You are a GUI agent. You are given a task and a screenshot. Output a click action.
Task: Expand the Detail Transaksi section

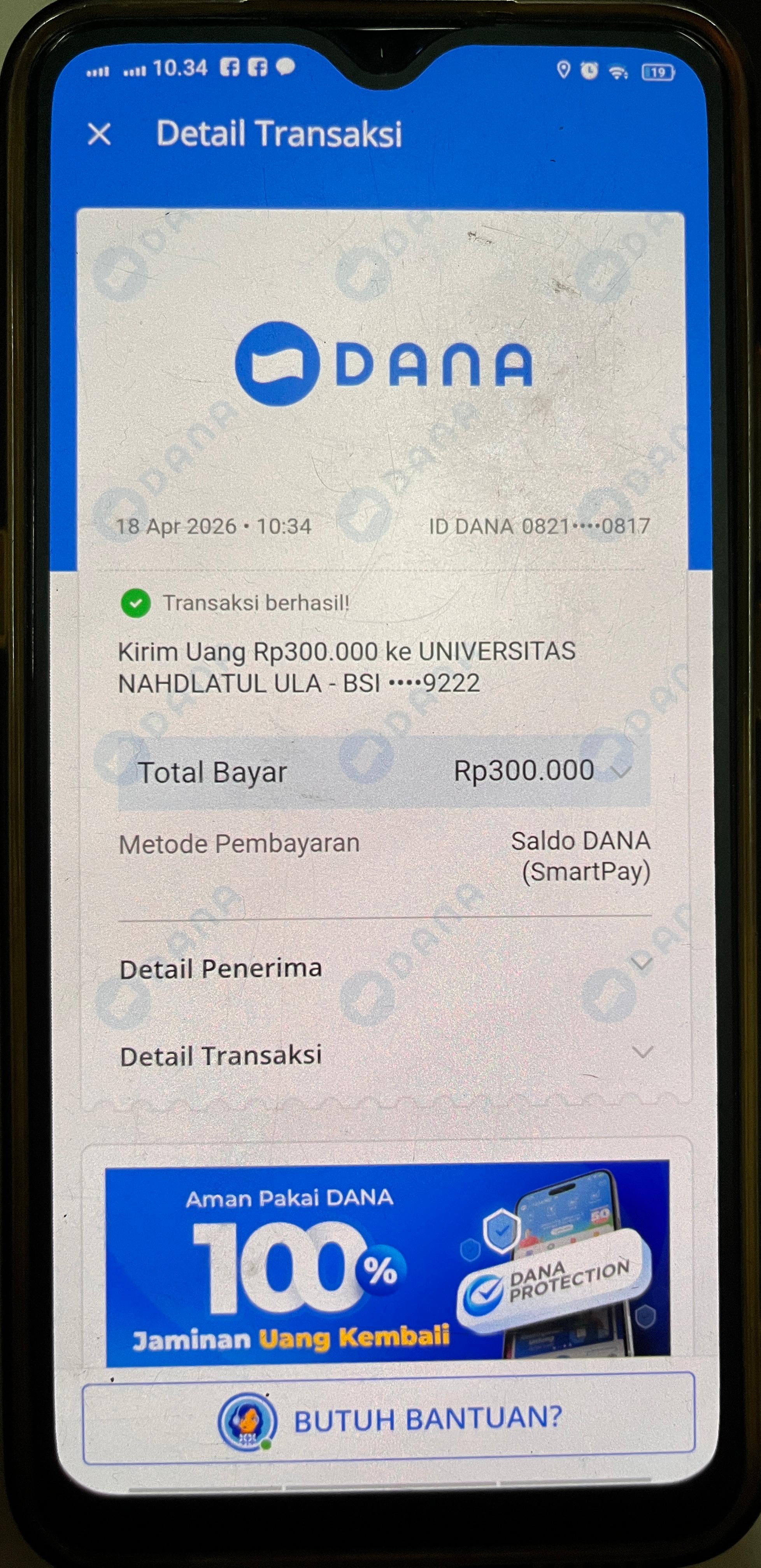pyautogui.click(x=642, y=1052)
